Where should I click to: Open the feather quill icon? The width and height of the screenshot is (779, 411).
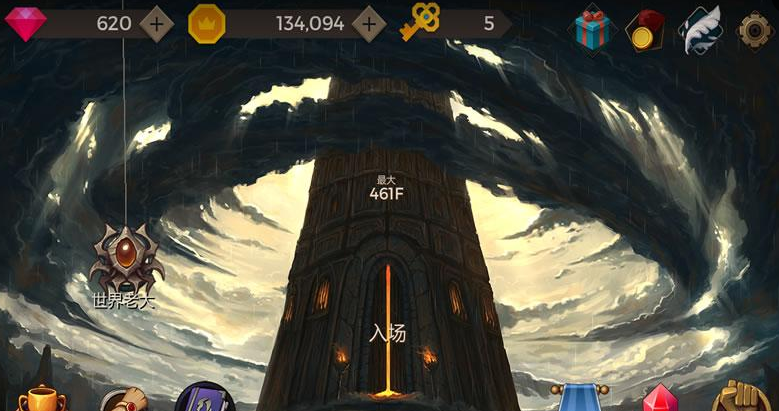(700, 28)
